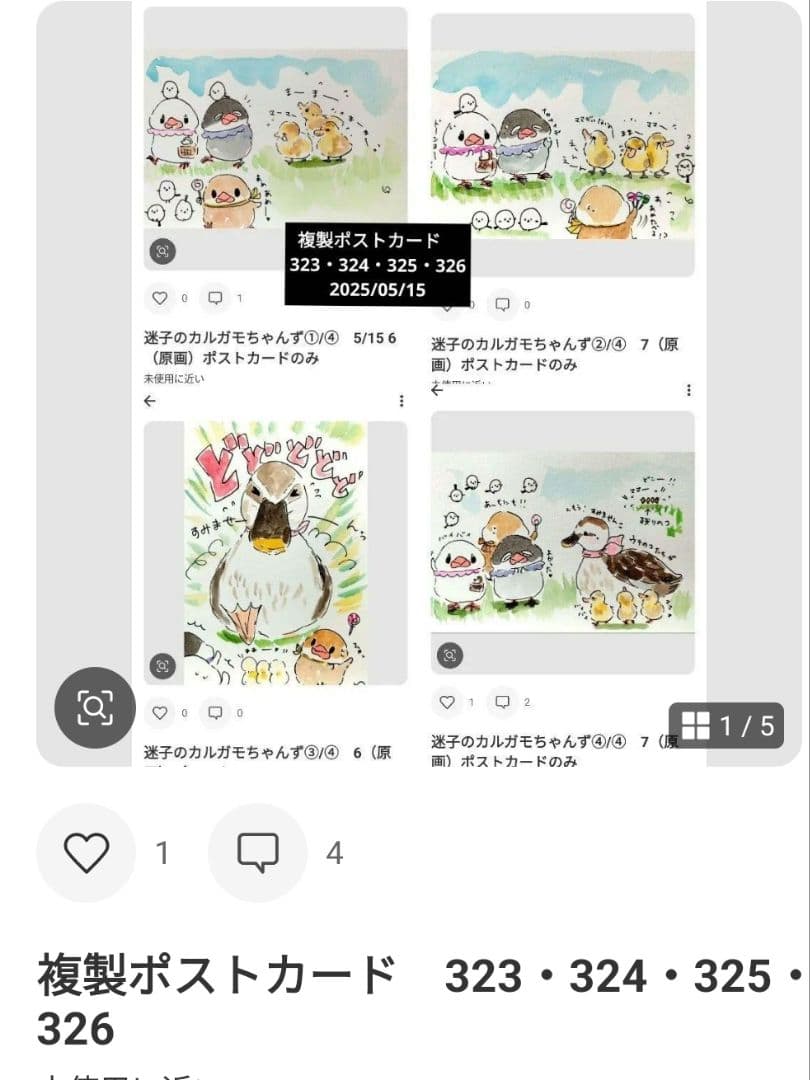The image size is (810, 1080).
Task: Search similar items by image
Action: pyautogui.click(x=95, y=707)
